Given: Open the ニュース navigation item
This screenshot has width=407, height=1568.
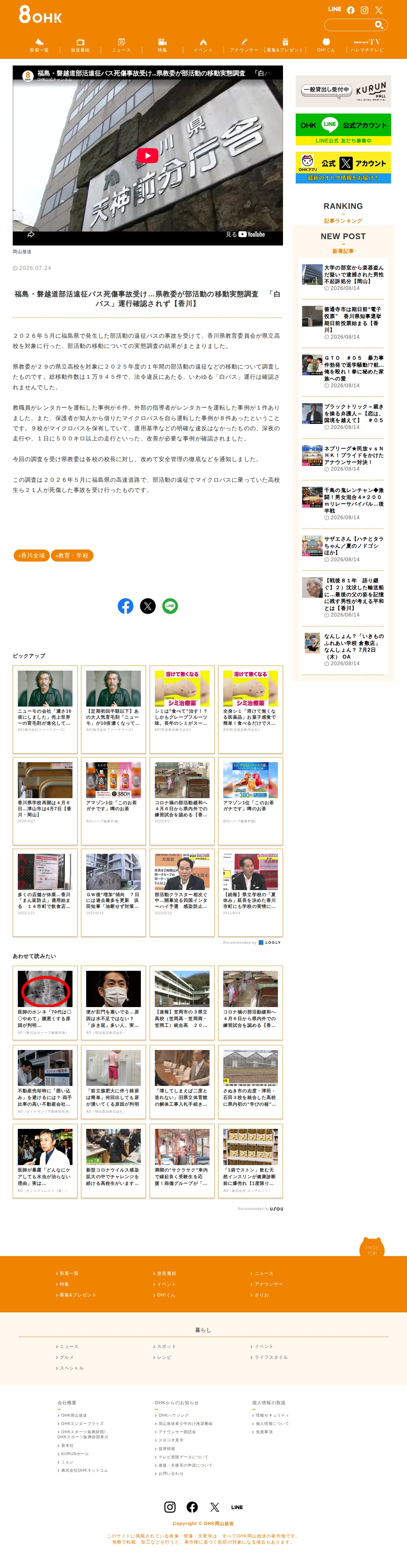Looking at the screenshot, I should (121, 46).
